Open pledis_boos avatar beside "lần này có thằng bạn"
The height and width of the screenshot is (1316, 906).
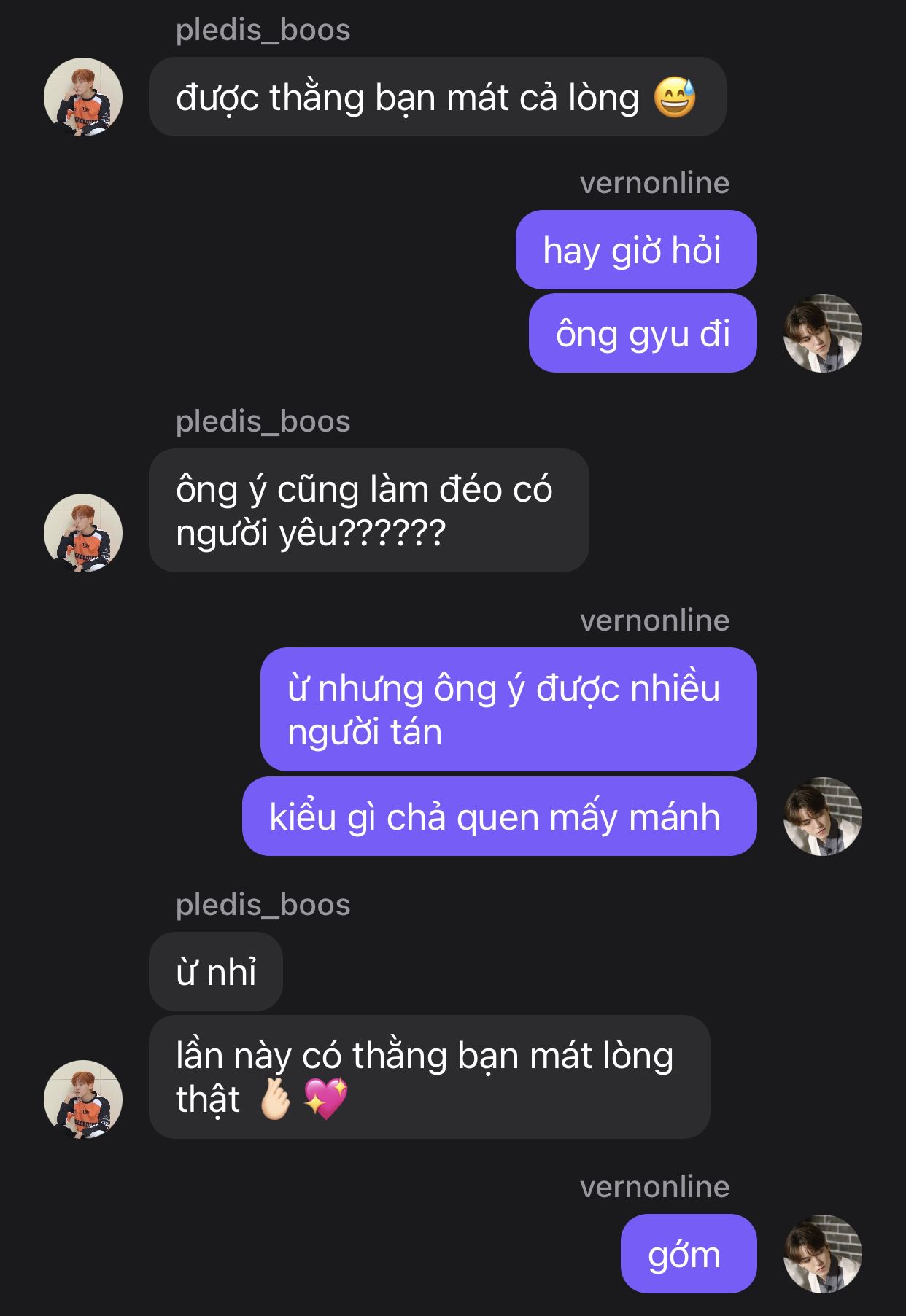[83, 1099]
